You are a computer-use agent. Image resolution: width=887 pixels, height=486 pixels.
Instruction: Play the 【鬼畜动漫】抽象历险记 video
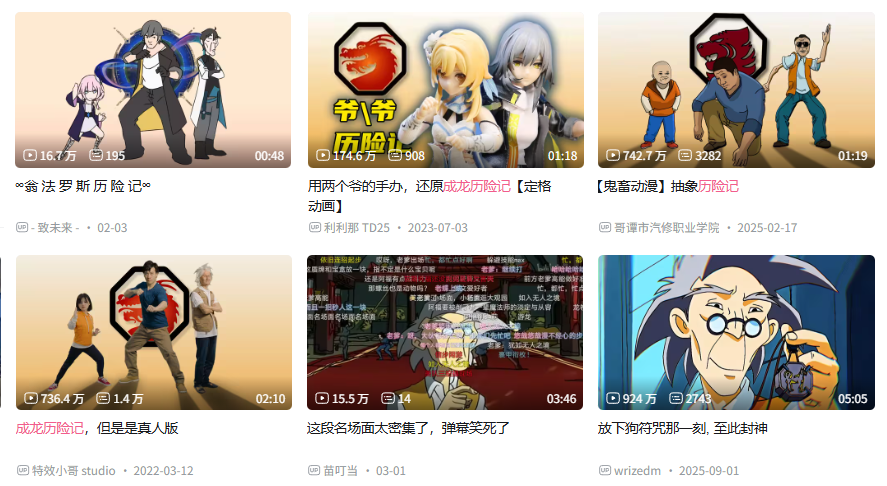click(666, 186)
